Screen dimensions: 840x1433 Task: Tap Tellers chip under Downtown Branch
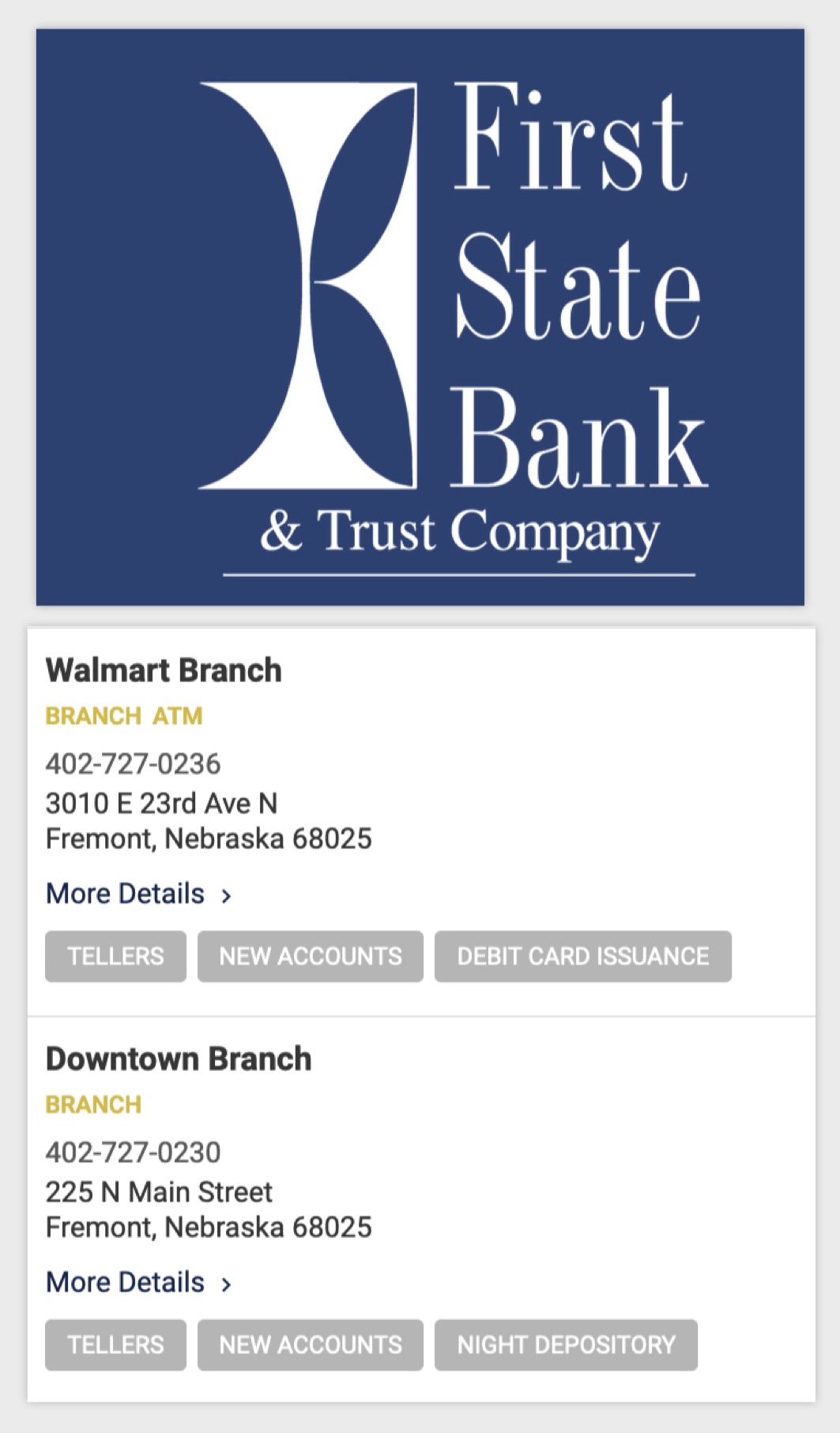point(115,1344)
